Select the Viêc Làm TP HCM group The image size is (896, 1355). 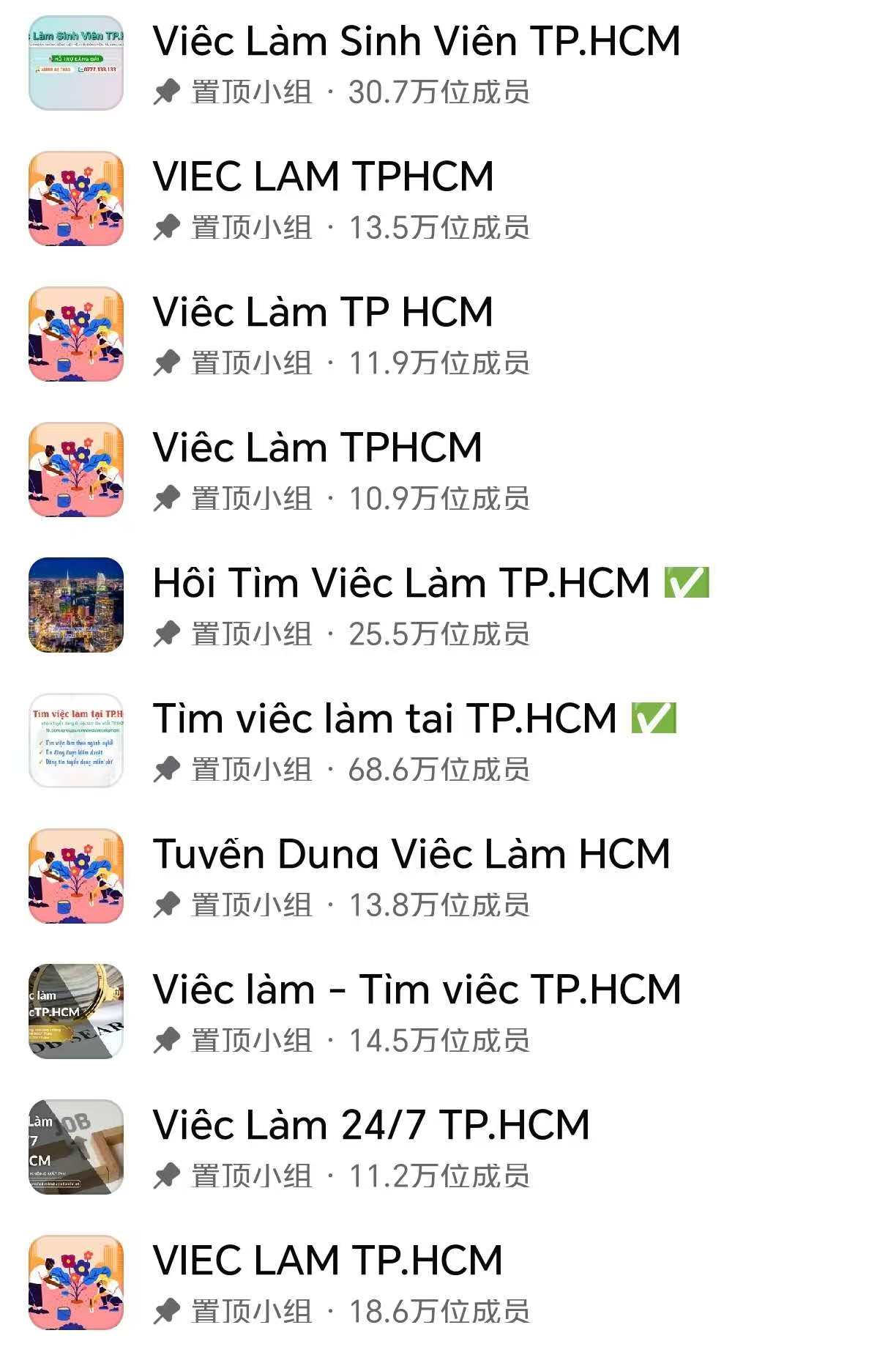pyautogui.click(x=323, y=313)
